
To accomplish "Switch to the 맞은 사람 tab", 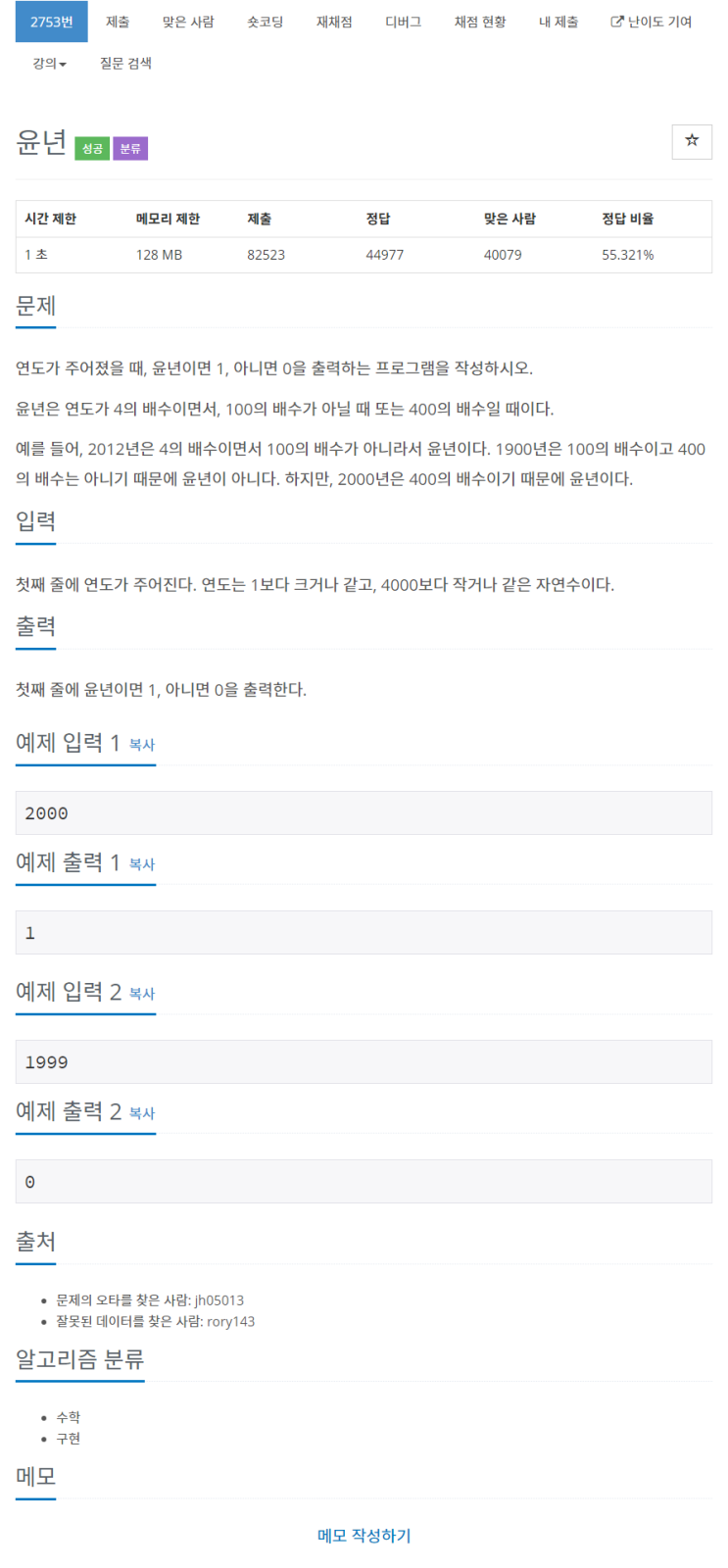I will 188,22.
